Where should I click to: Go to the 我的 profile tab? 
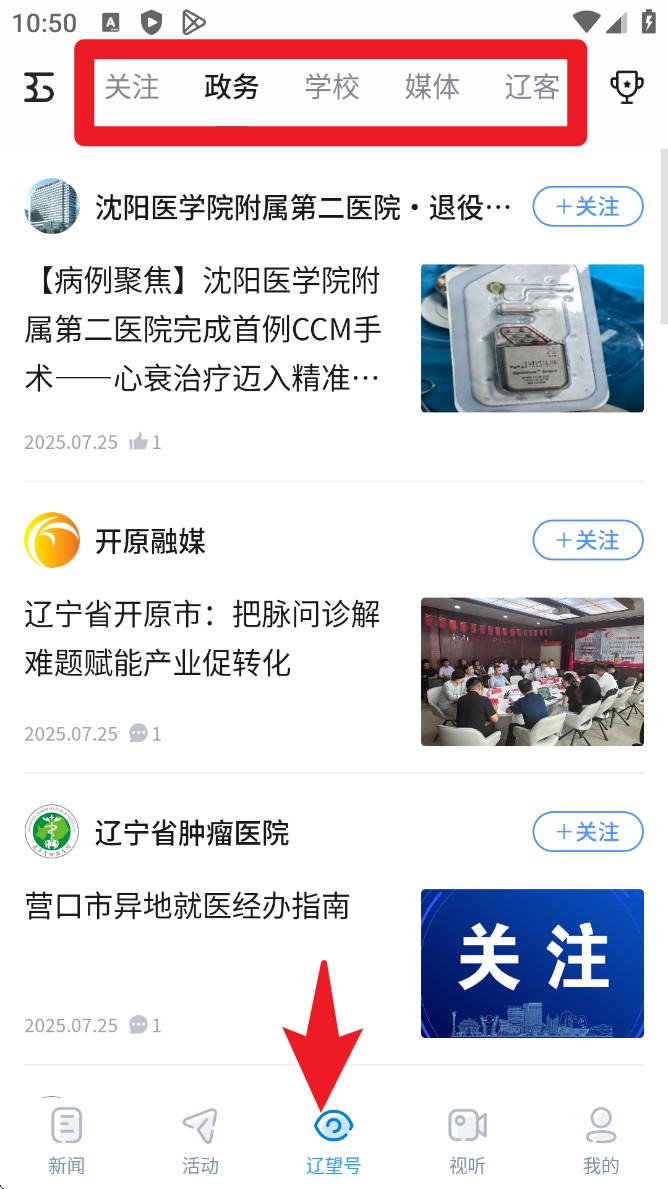(x=601, y=1140)
